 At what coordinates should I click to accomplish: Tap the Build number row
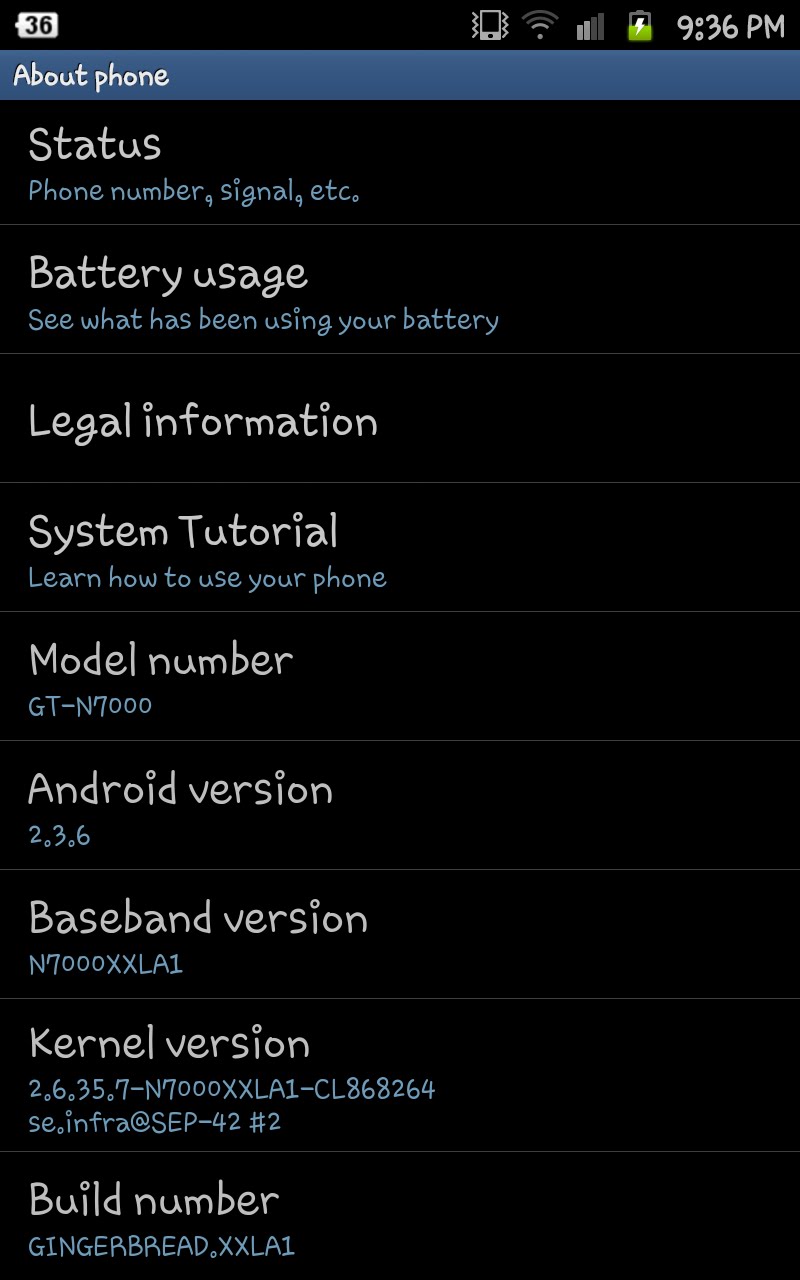point(400,1216)
